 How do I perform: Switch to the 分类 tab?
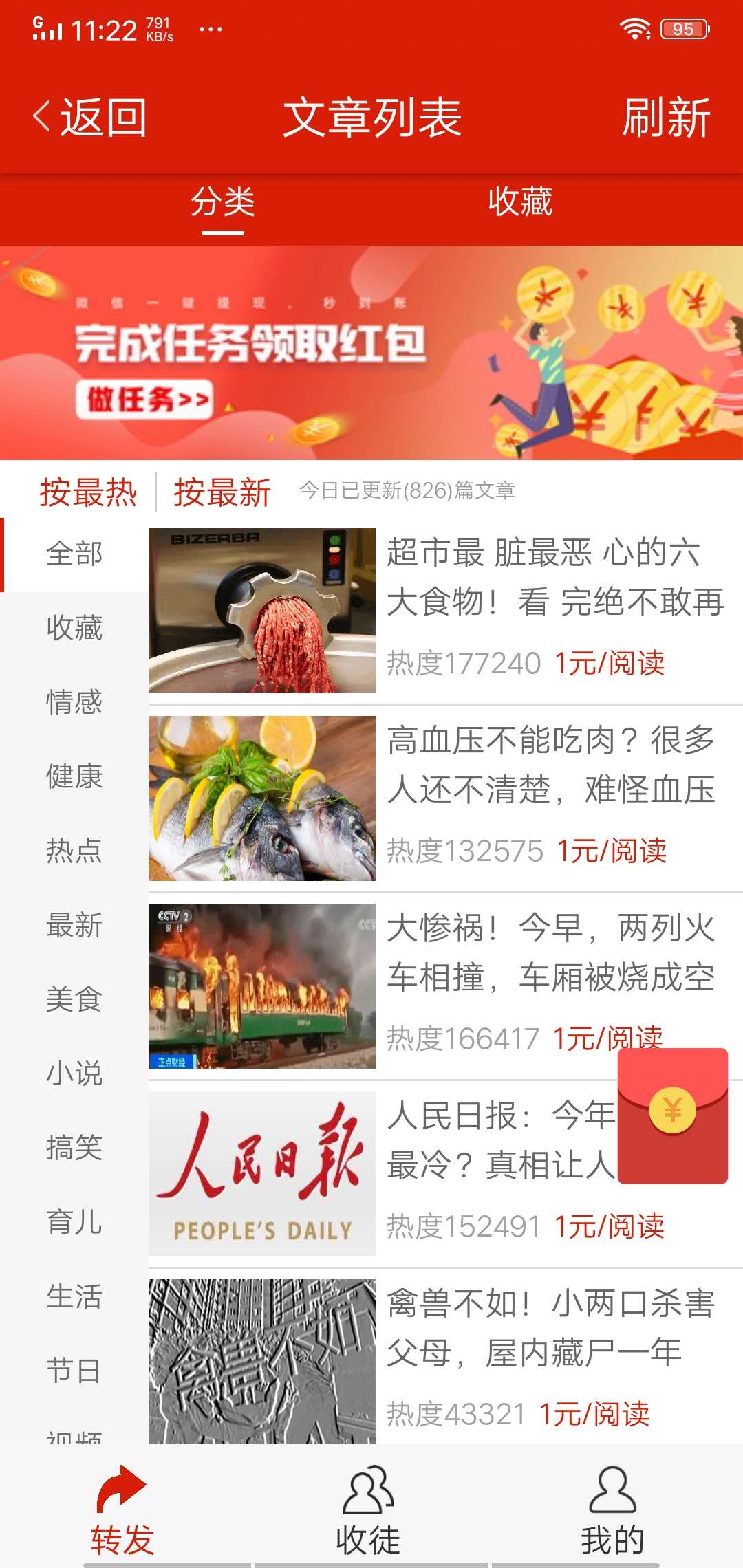[222, 201]
